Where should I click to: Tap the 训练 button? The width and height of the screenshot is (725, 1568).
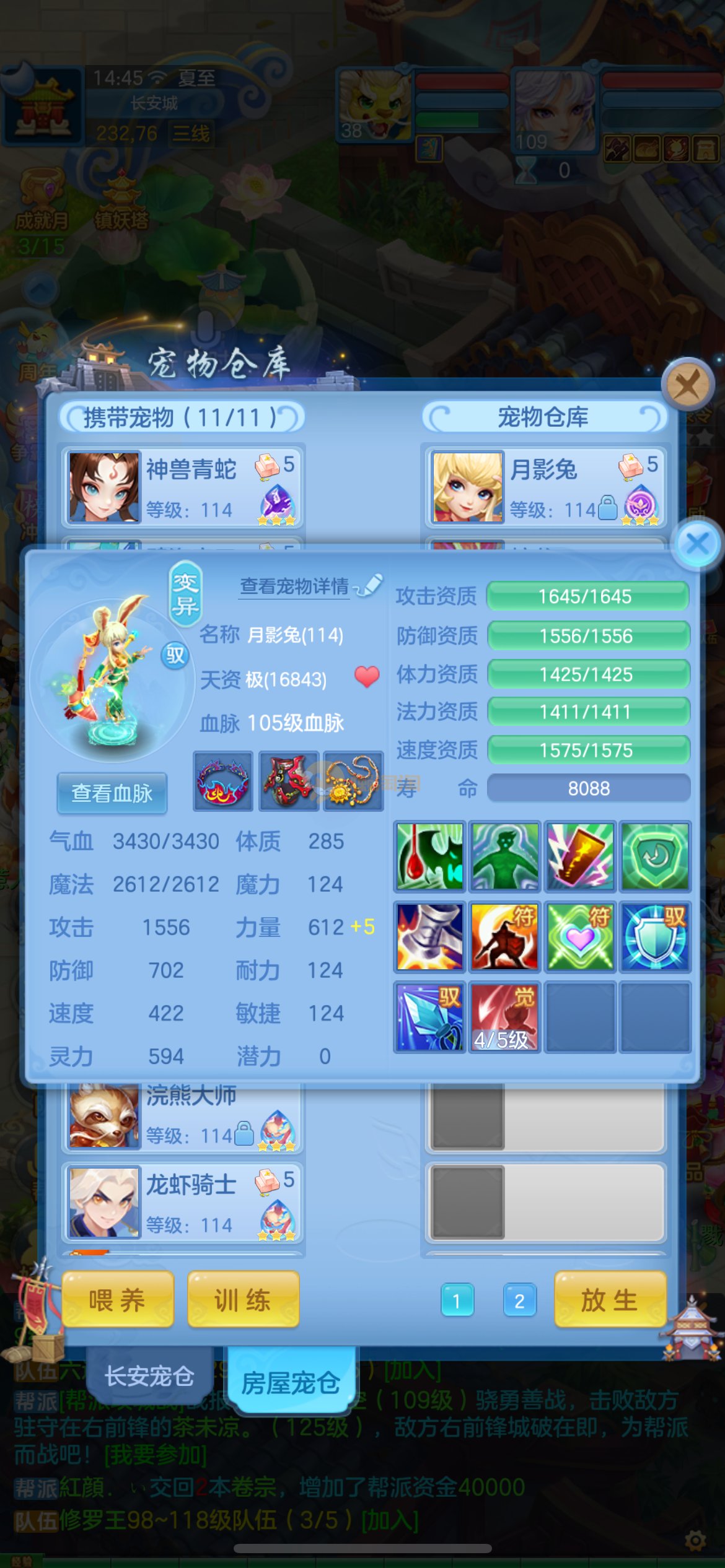coord(243,1300)
